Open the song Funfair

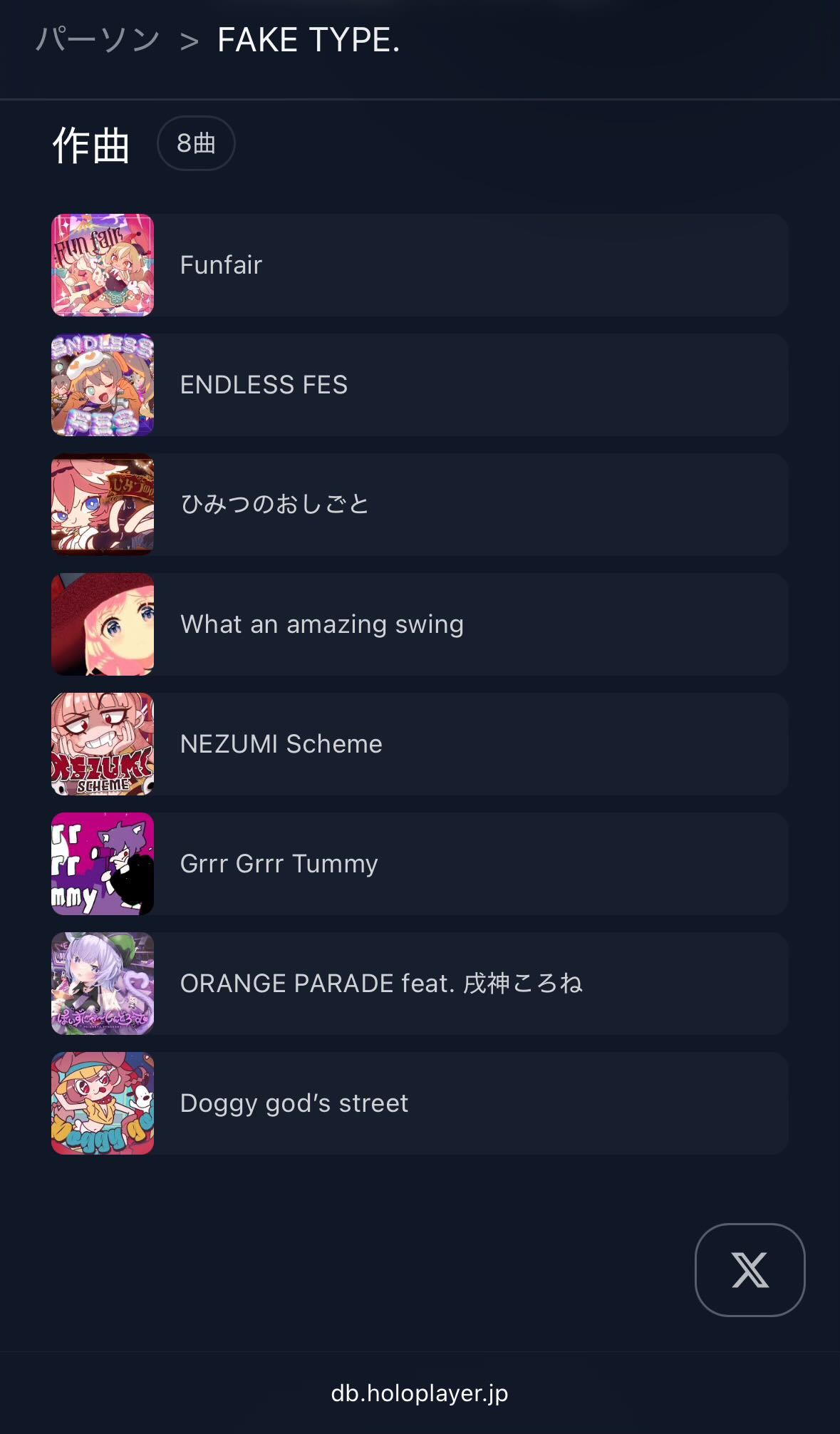(419, 265)
